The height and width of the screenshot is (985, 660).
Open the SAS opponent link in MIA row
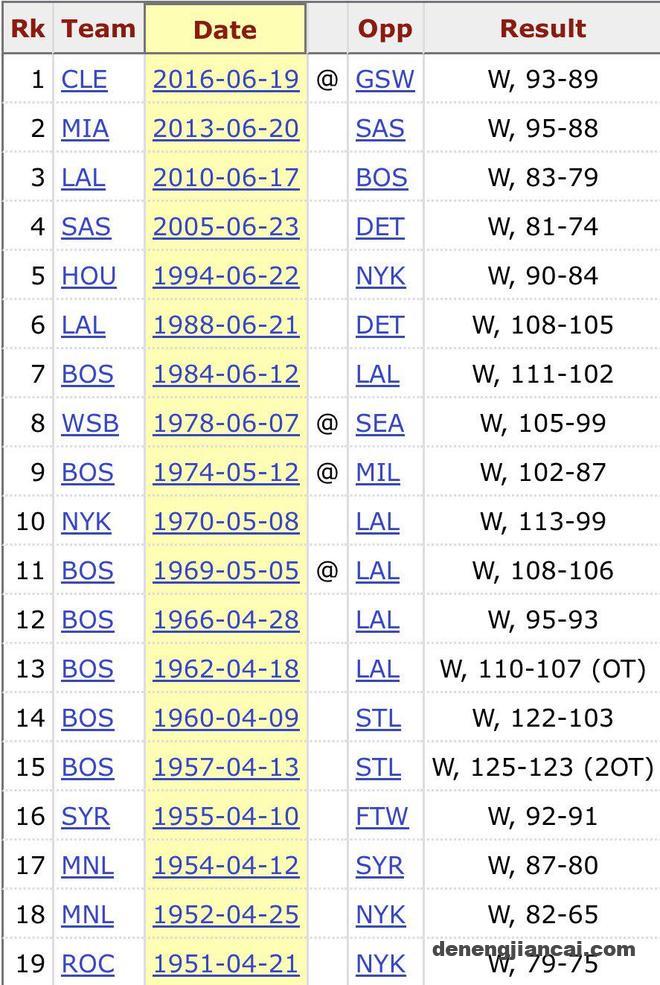tap(380, 128)
